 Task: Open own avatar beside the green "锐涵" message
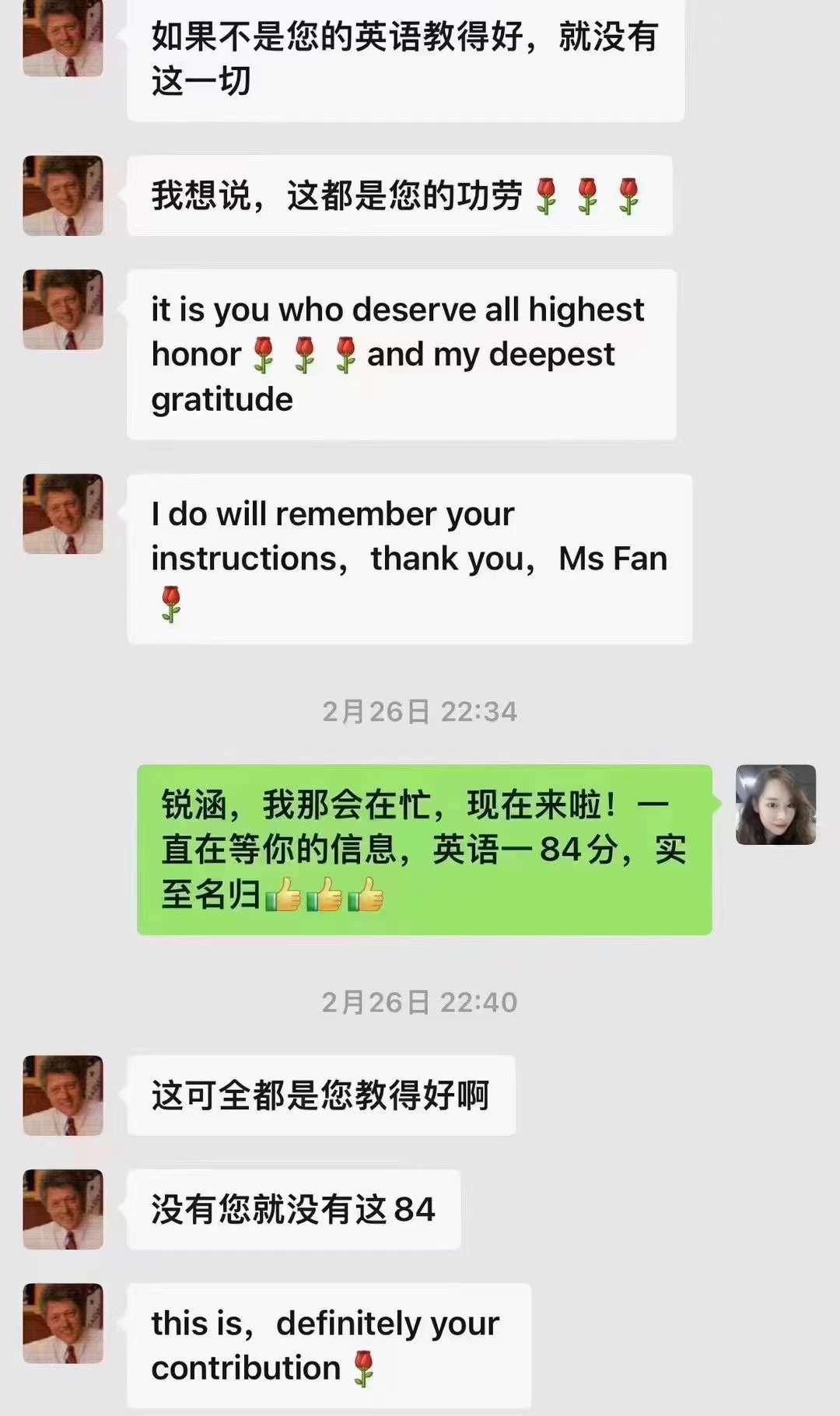coord(775,804)
